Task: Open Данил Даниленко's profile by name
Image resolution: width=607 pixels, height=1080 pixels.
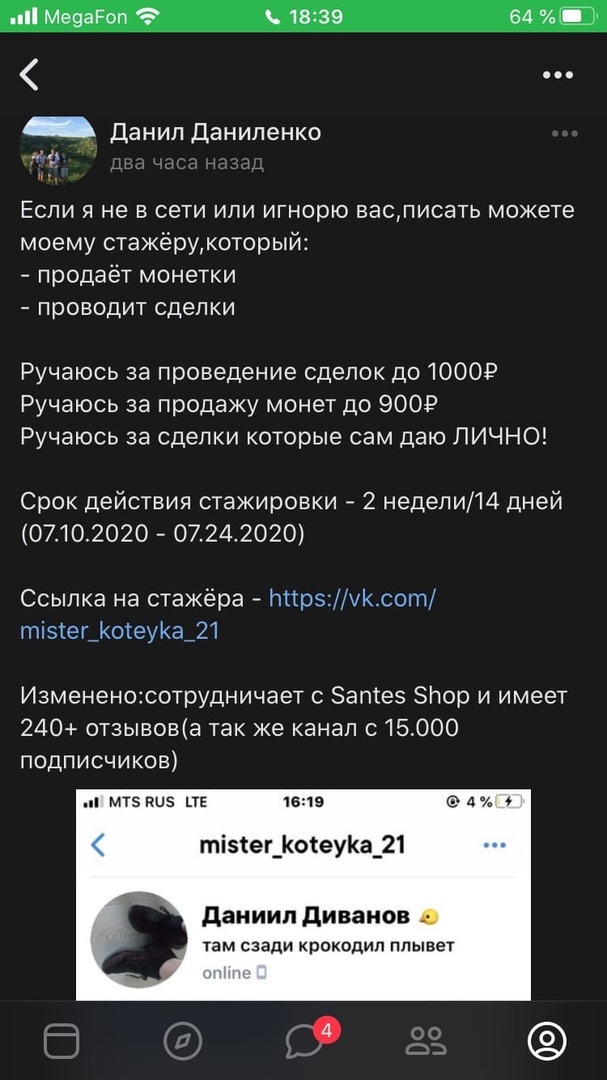Action: click(x=215, y=132)
